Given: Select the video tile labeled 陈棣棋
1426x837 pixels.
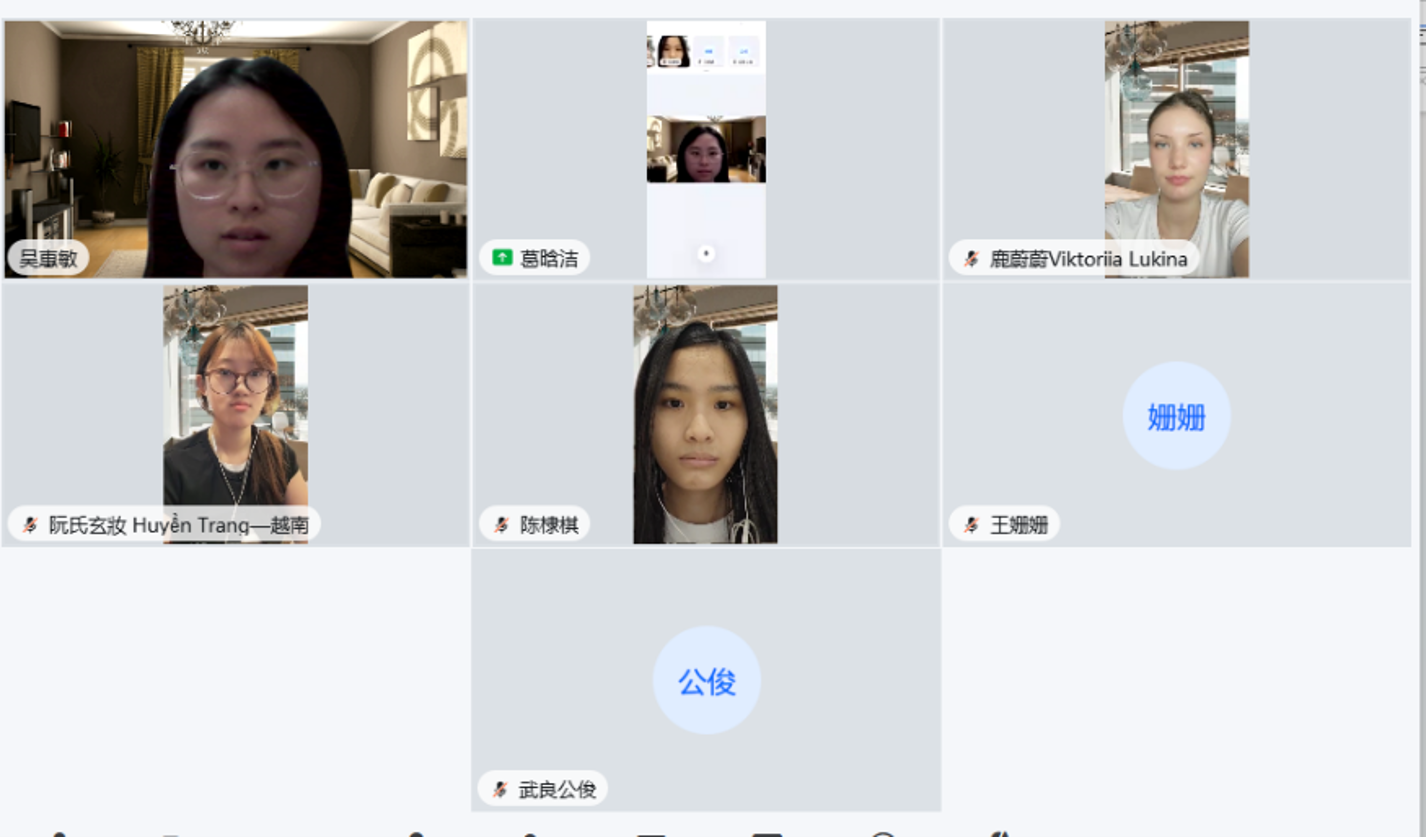Looking at the screenshot, I should coord(706,414).
